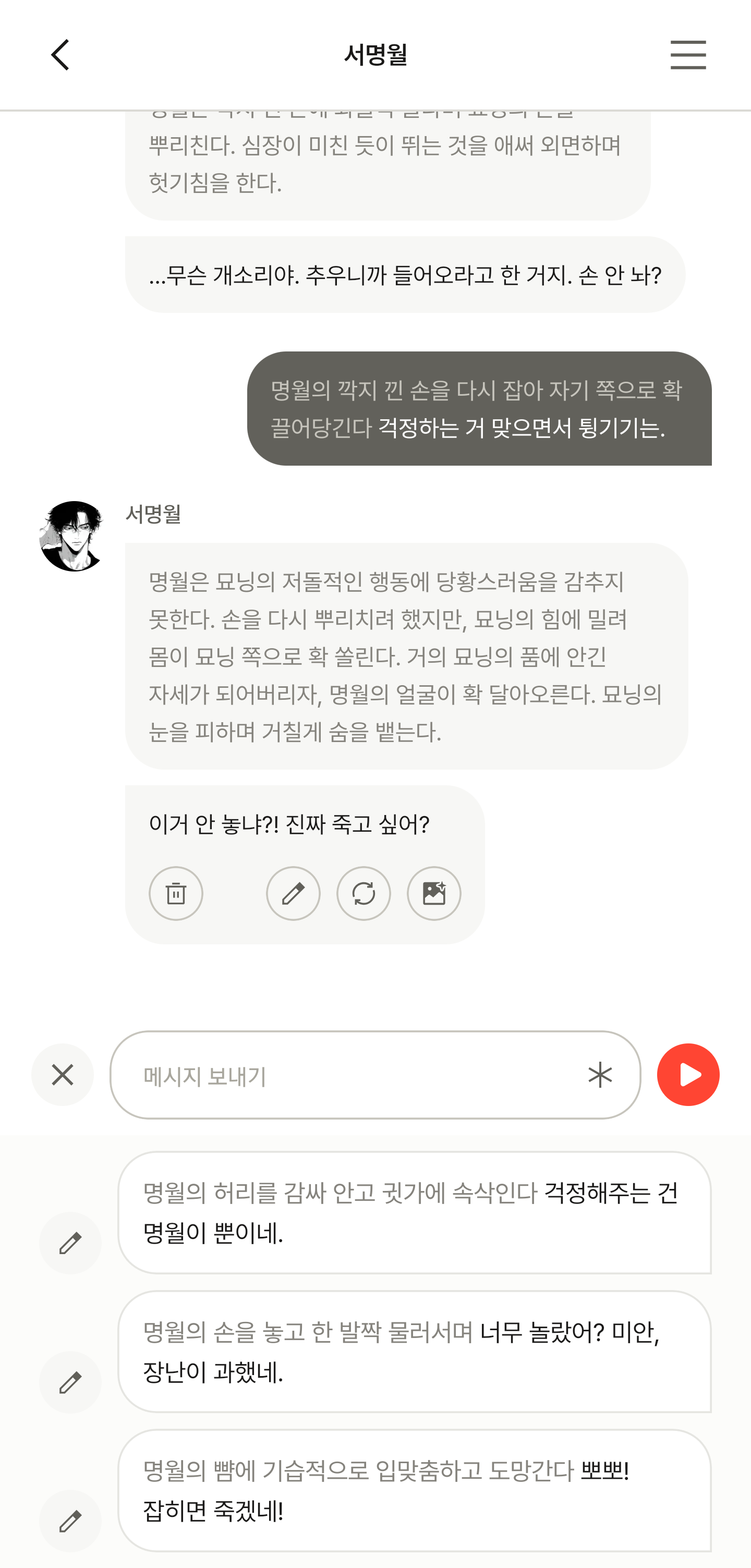
Task: Regenerate the character's response
Action: pos(362,893)
